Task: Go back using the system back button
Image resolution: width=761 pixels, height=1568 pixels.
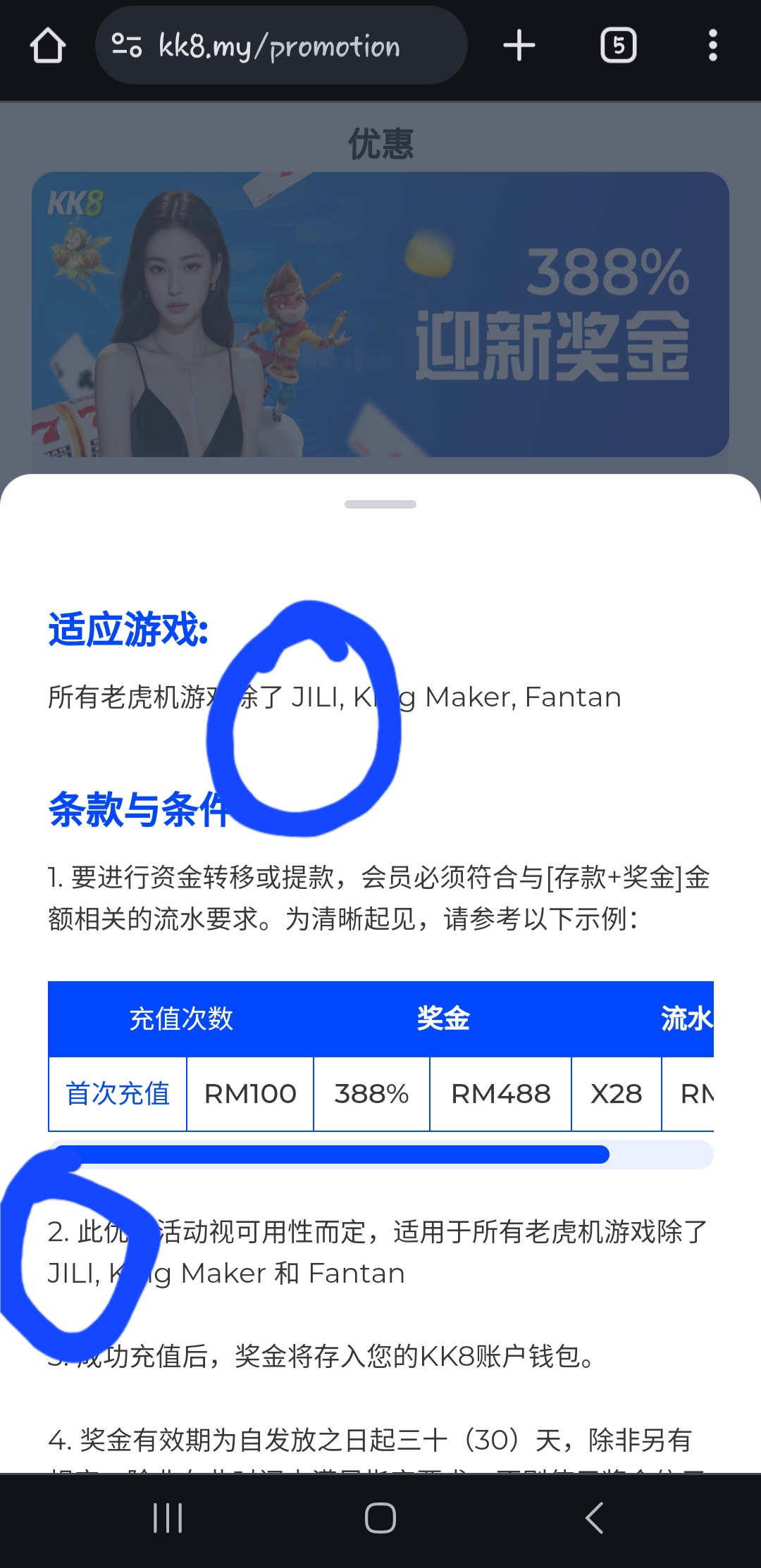Action: tap(594, 1517)
